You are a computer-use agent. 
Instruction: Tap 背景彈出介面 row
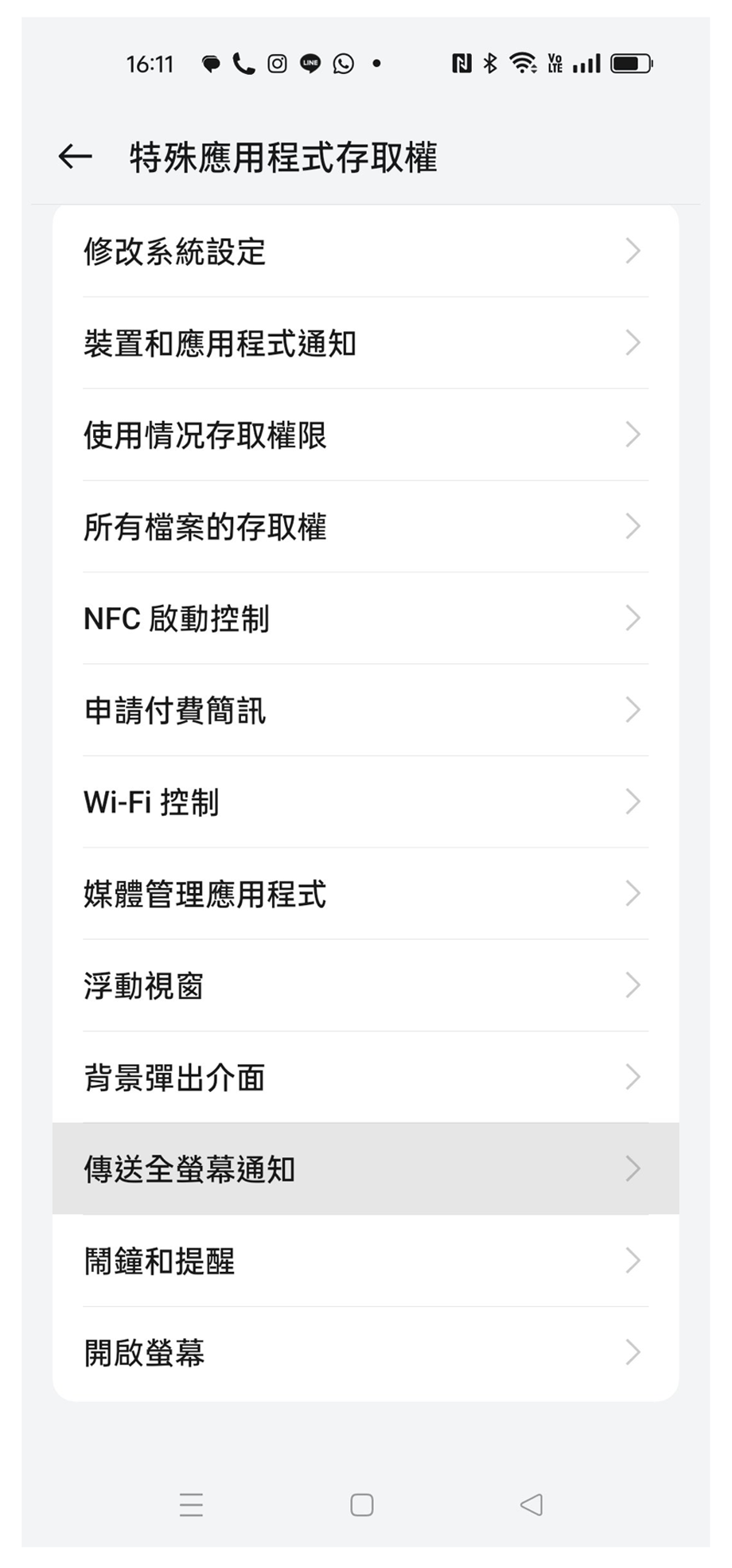(365, 1077)
